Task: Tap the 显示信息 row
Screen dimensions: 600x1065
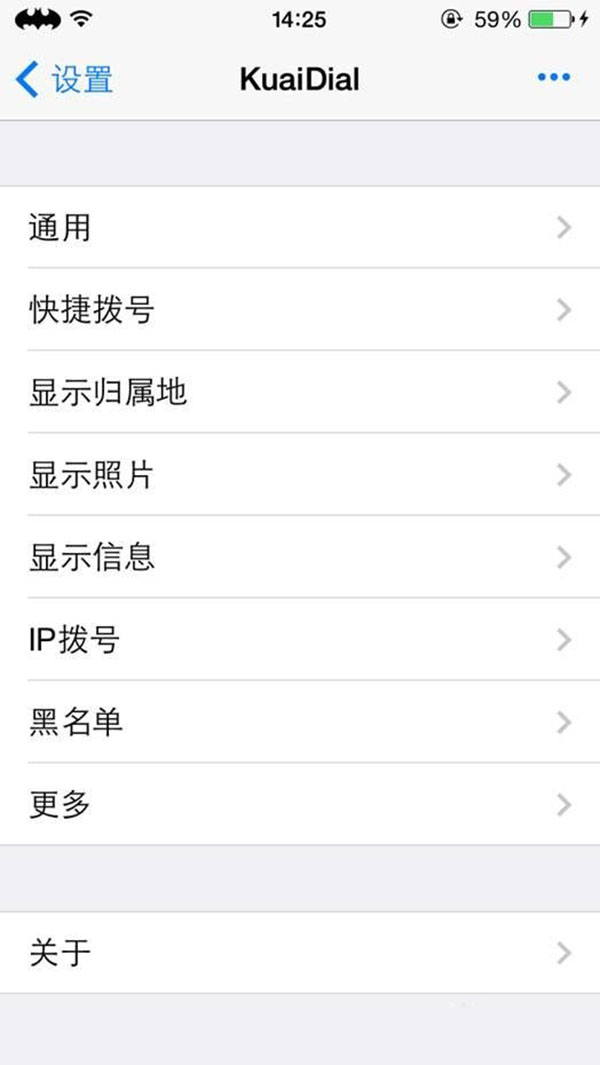Action: [300, 557]
